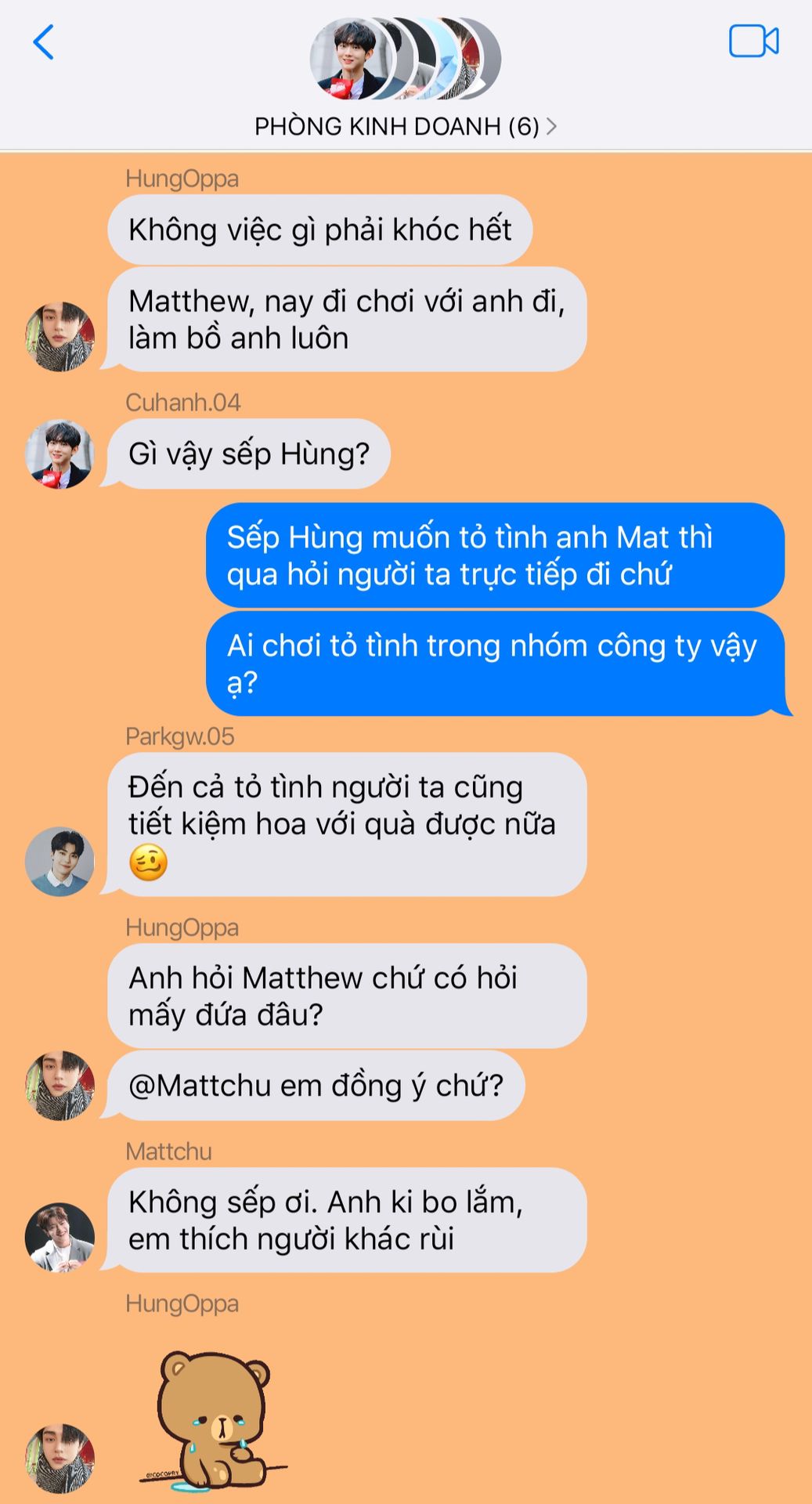The height and width of the screenshot is (1504, 812).
Task: Start a video call with the group
Action: (x=753, y=42)
